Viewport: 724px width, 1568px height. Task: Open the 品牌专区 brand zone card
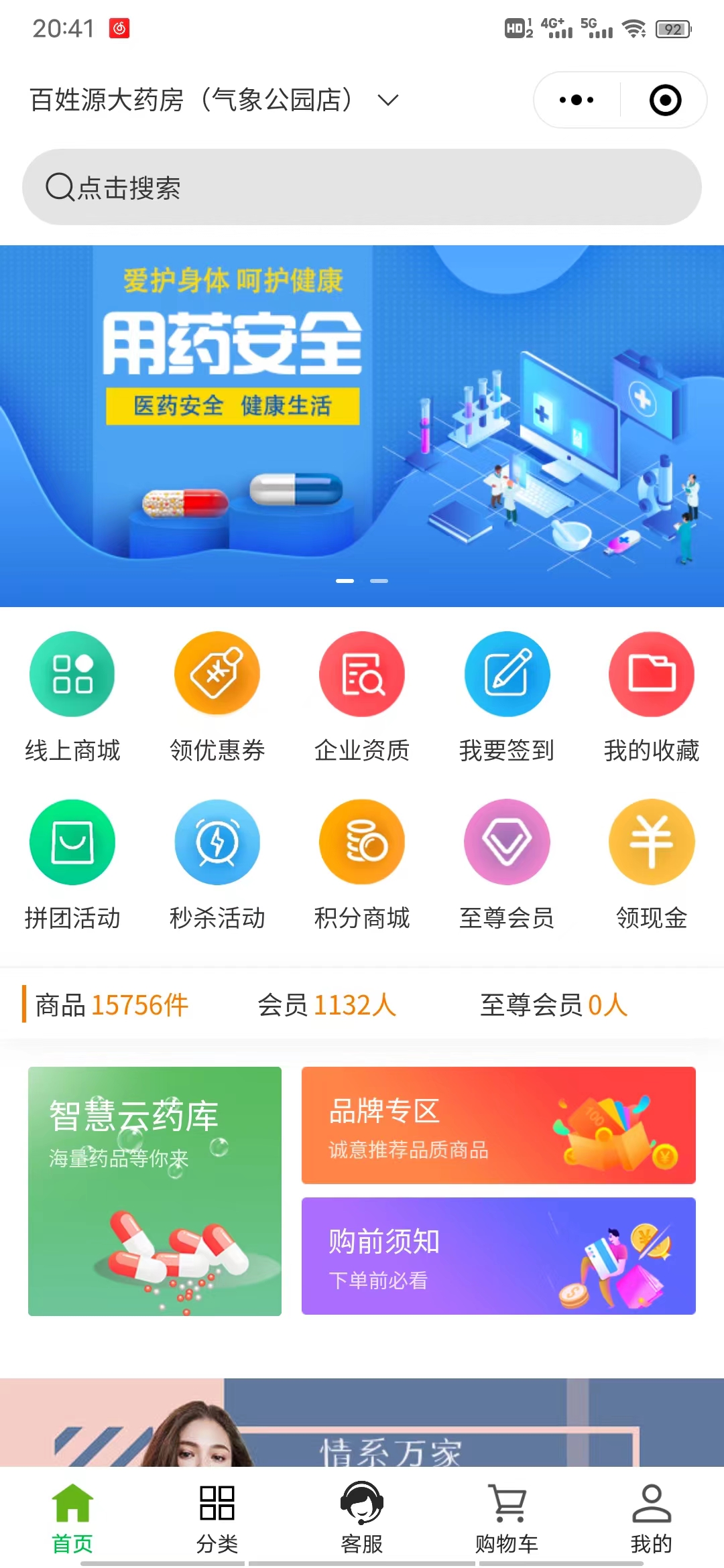click(499, 1125)
